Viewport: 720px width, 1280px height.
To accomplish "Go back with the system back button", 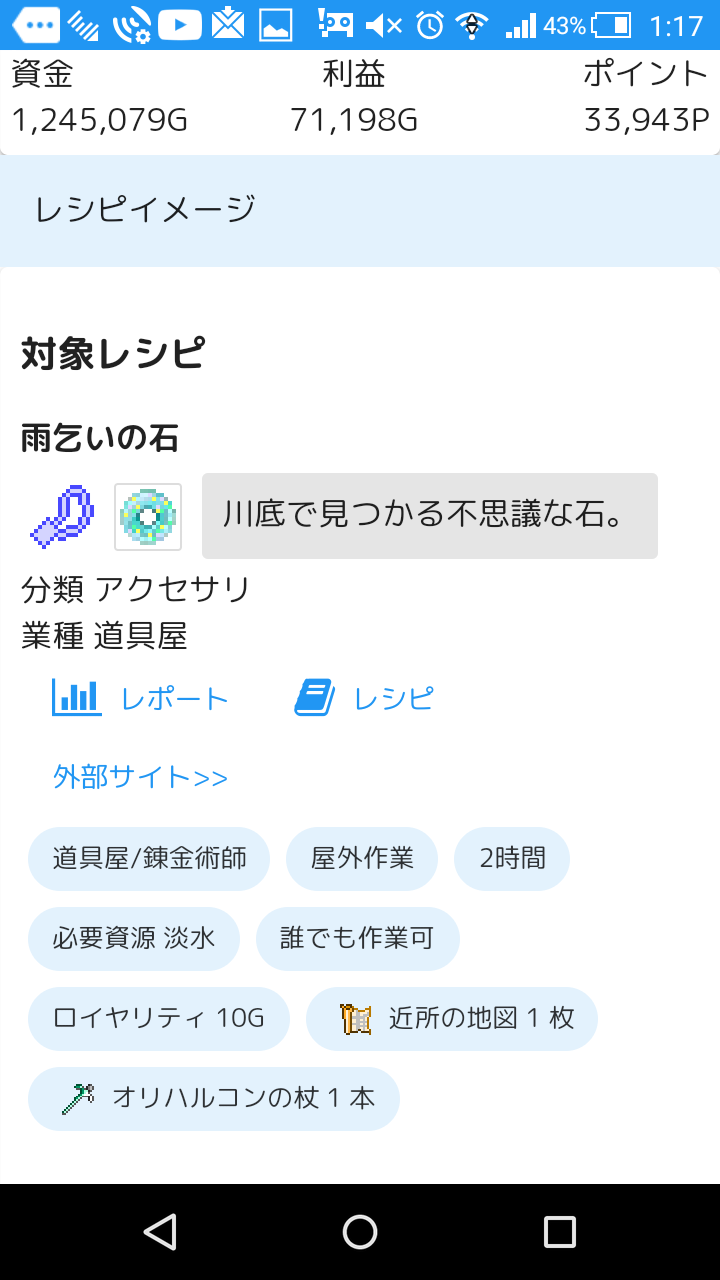I will point(160,1232).
